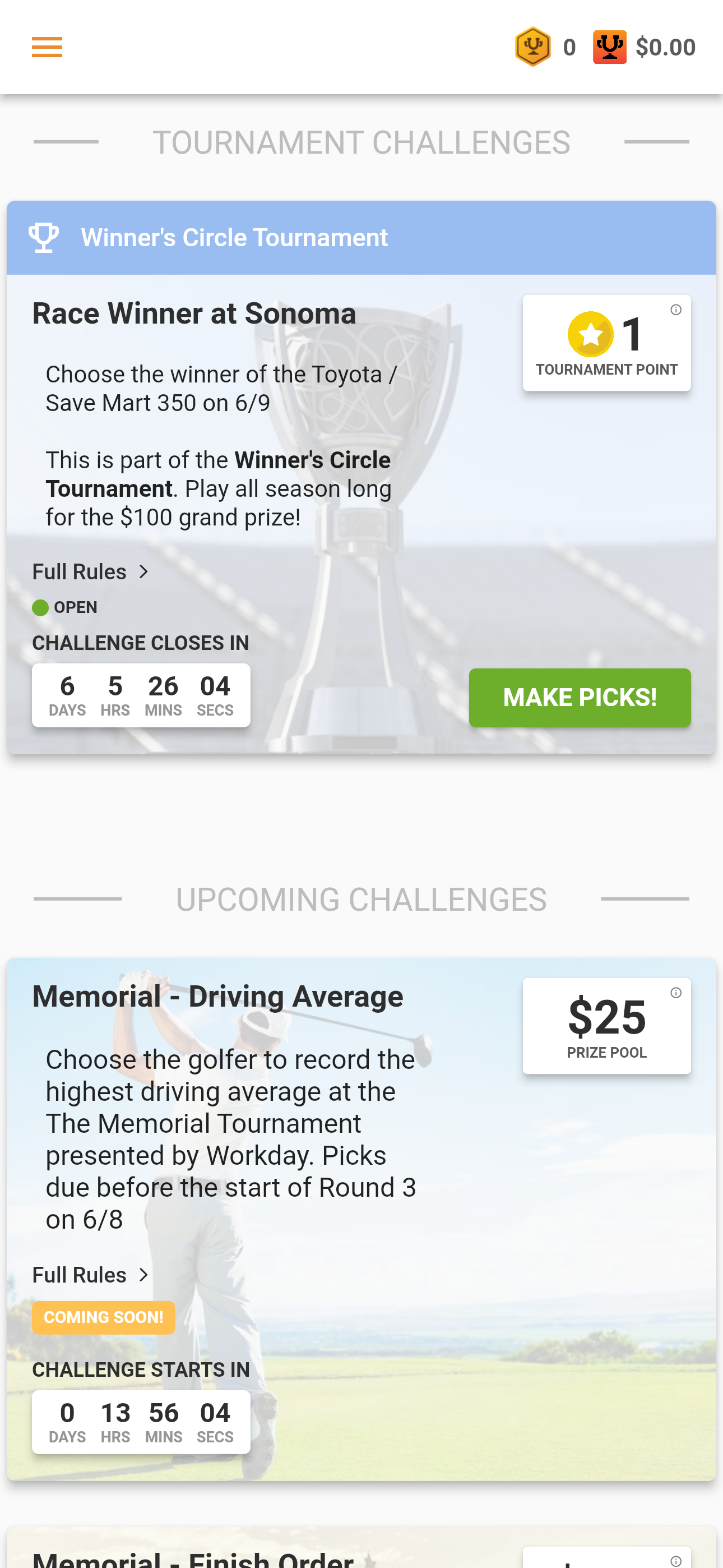Show info for the Tournament Point badge

(x=675, y=310)
